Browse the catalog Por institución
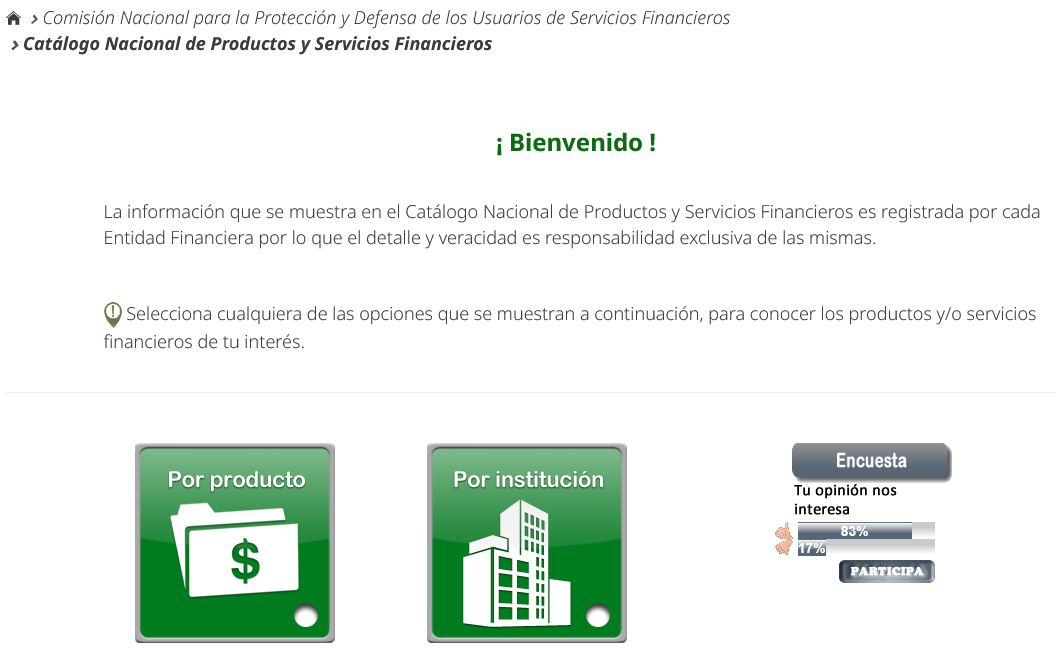 (x=527, y=543)
